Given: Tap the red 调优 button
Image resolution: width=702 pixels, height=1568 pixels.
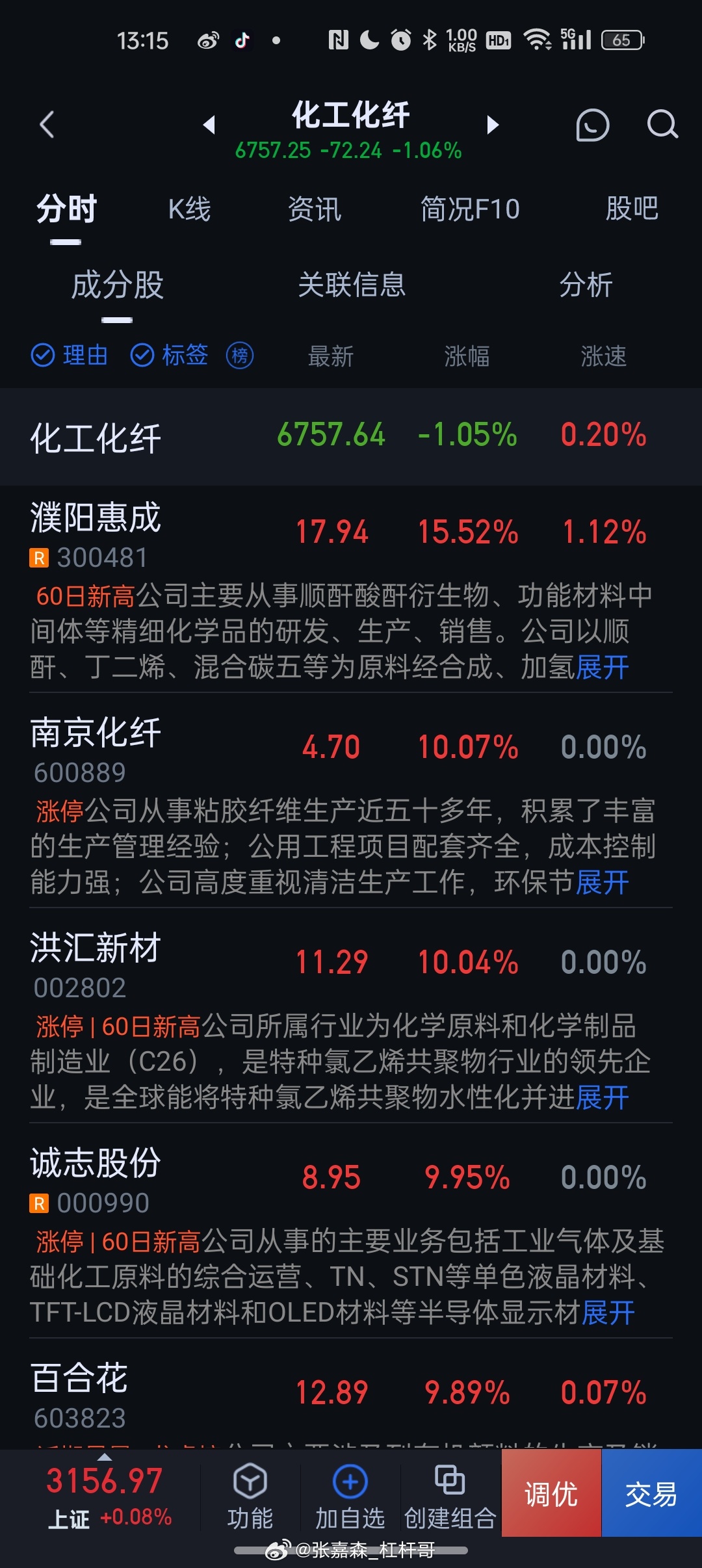Looking at the screenshot, I should pos(551,1493).
